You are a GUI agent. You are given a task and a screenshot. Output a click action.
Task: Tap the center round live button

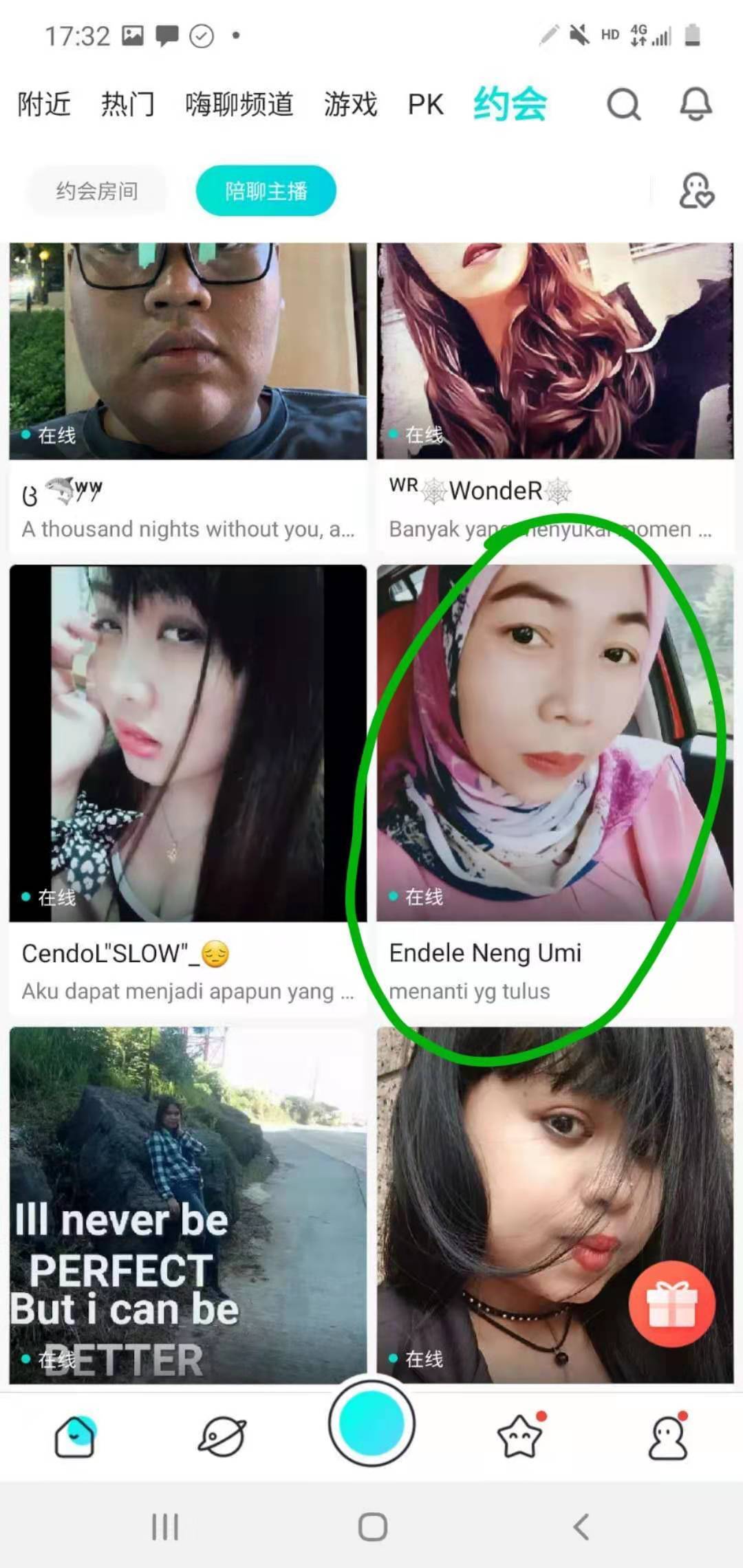371,1422
